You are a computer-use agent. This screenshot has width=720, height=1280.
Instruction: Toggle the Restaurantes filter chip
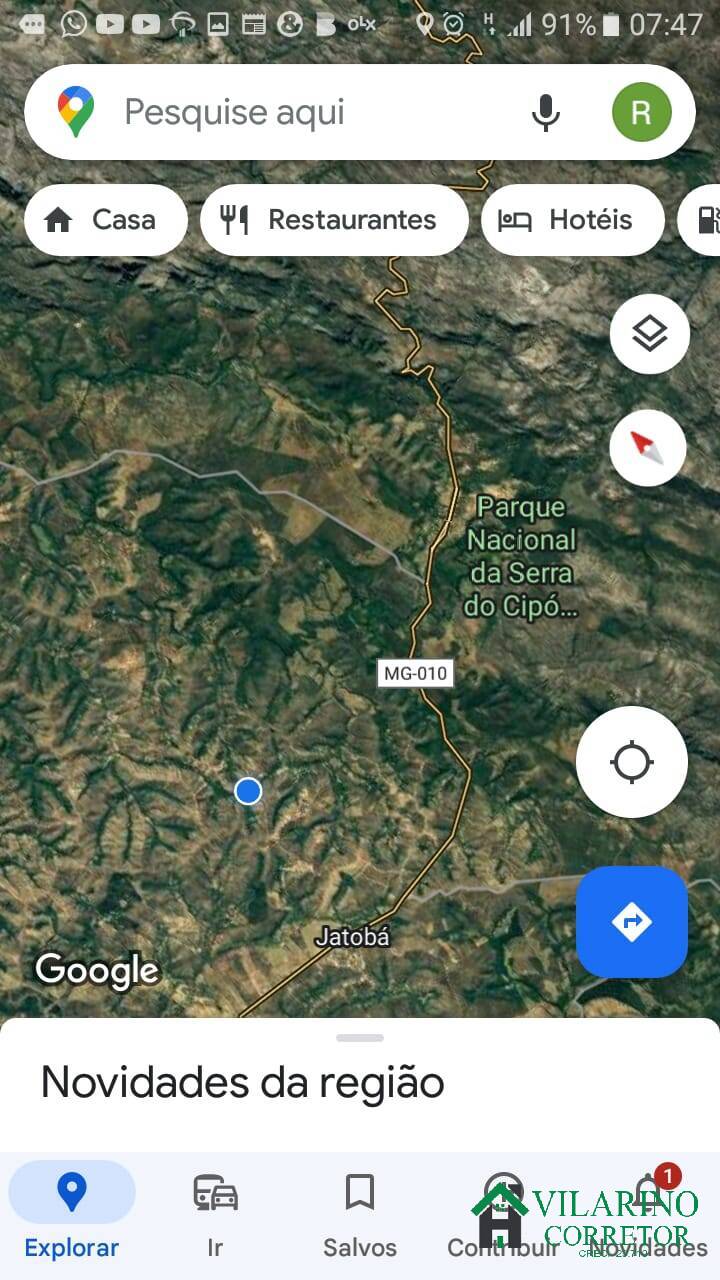click(x=334, y=219)
